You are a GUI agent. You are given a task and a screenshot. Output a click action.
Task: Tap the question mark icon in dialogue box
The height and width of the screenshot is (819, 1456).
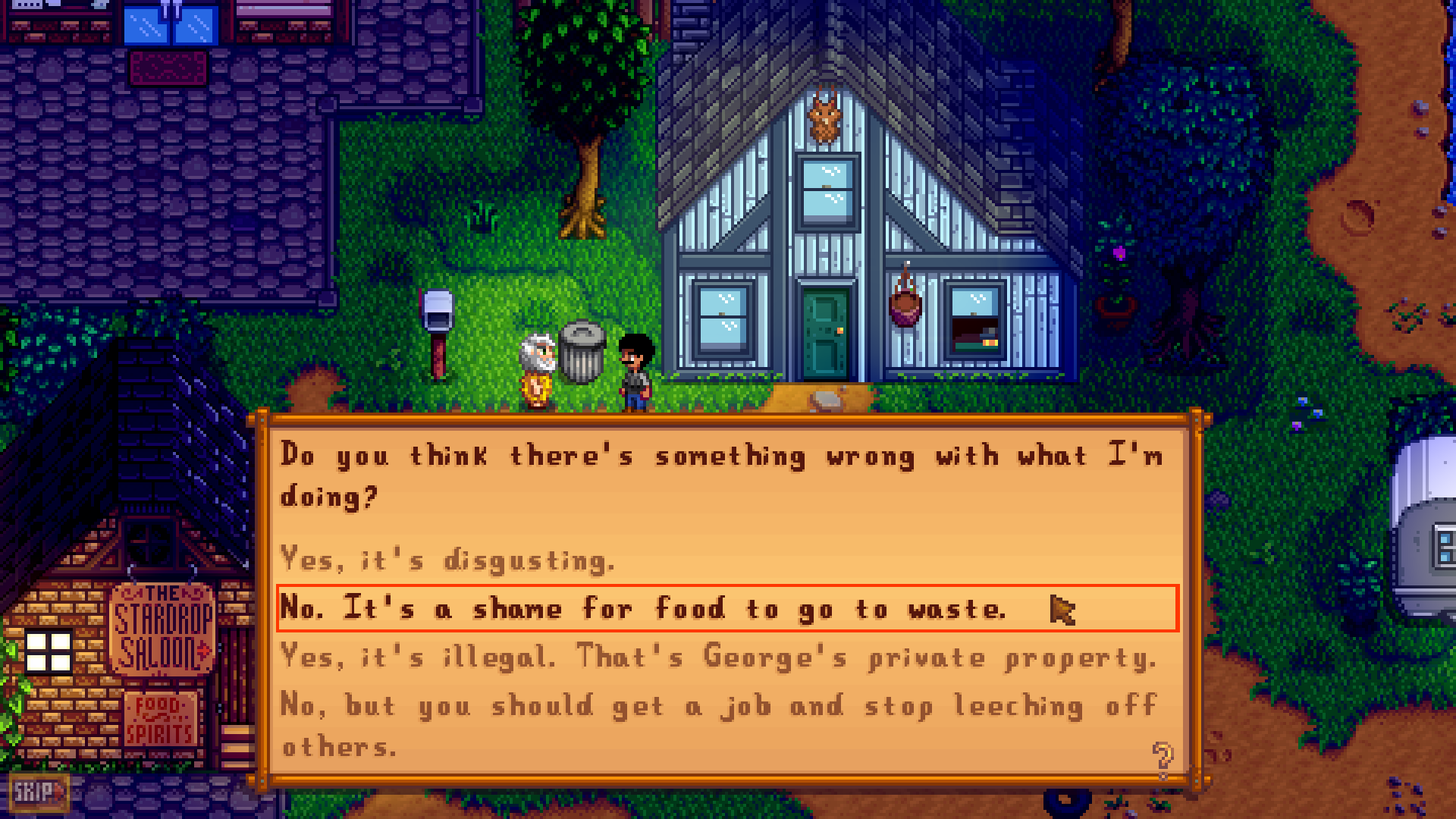[1162, 757]
